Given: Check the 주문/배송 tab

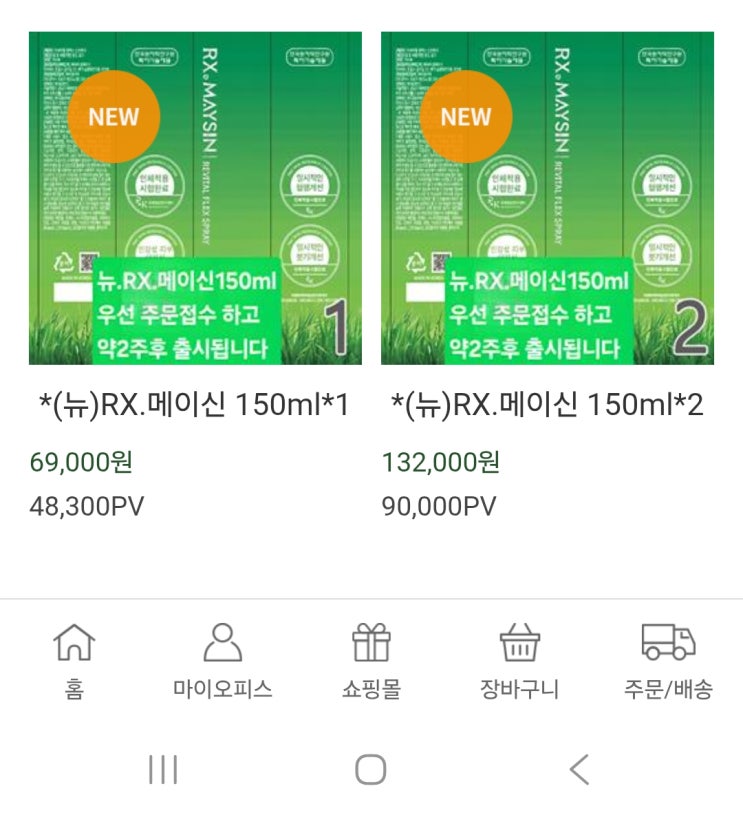Looking at the screenshot, I should tap(668, 661).
